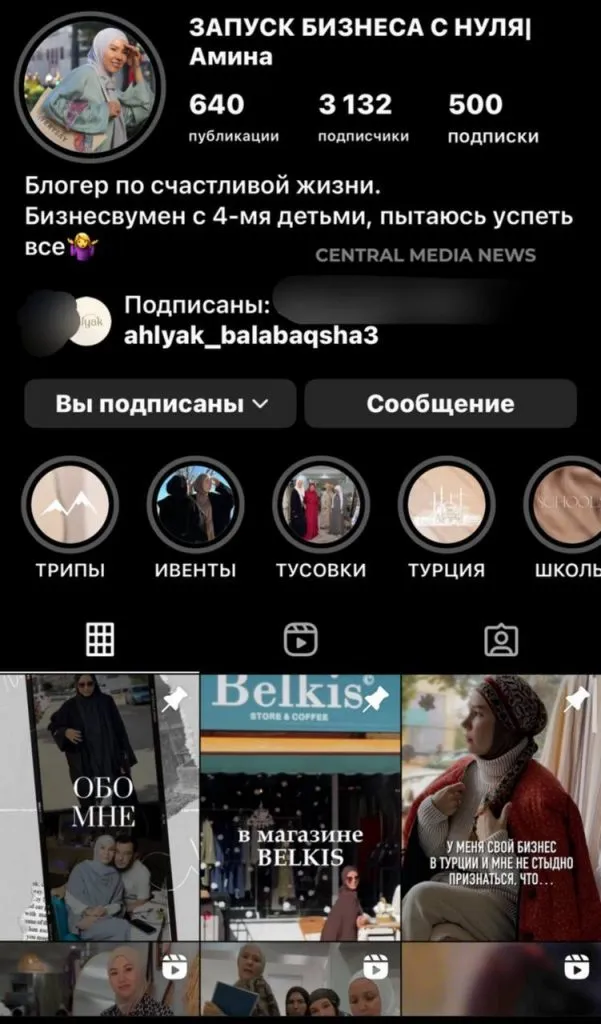Open the profile picture story

tap(90, 87)
